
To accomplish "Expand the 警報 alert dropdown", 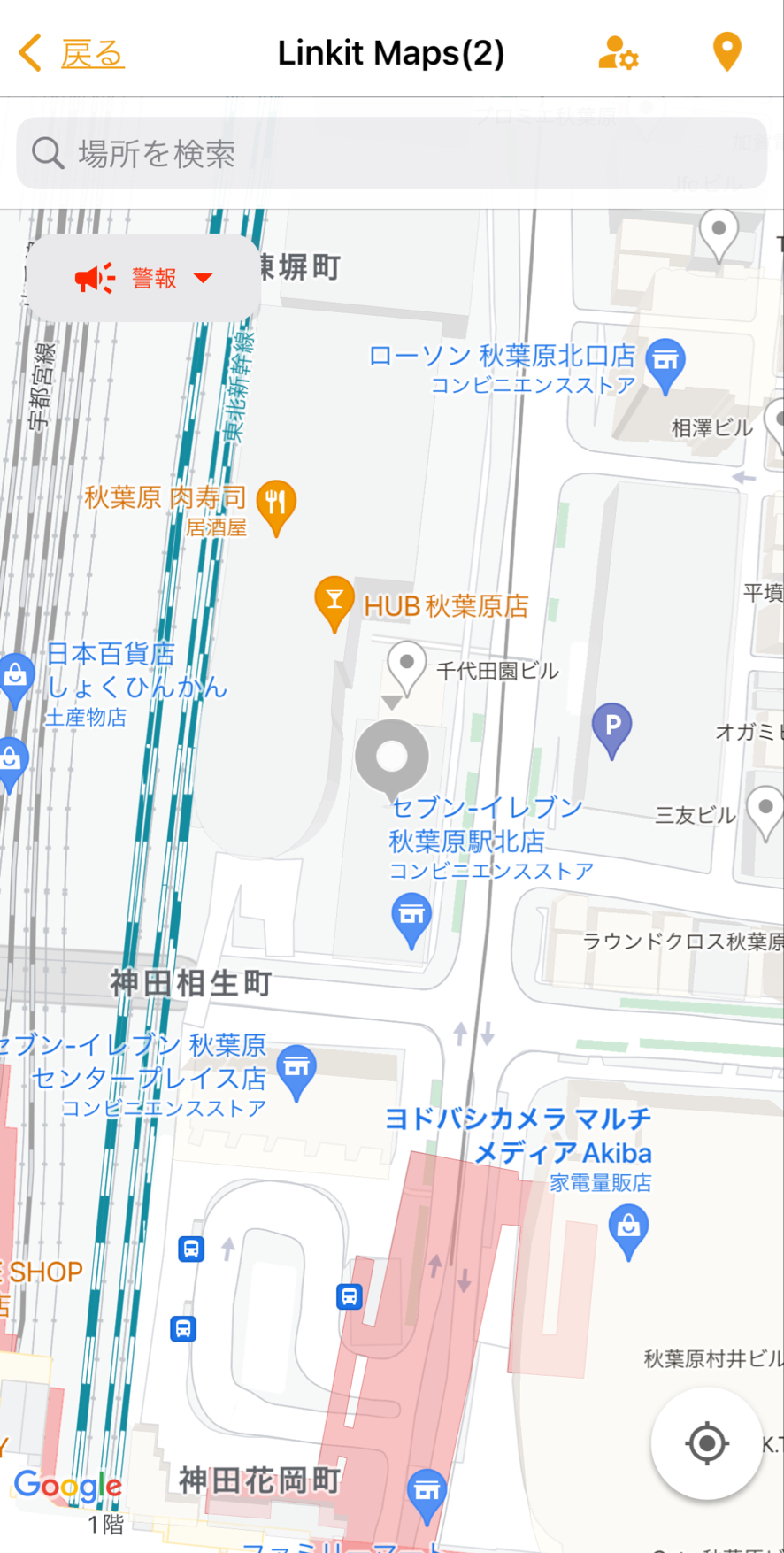I will pyautogui.click(x=144, y=279).
